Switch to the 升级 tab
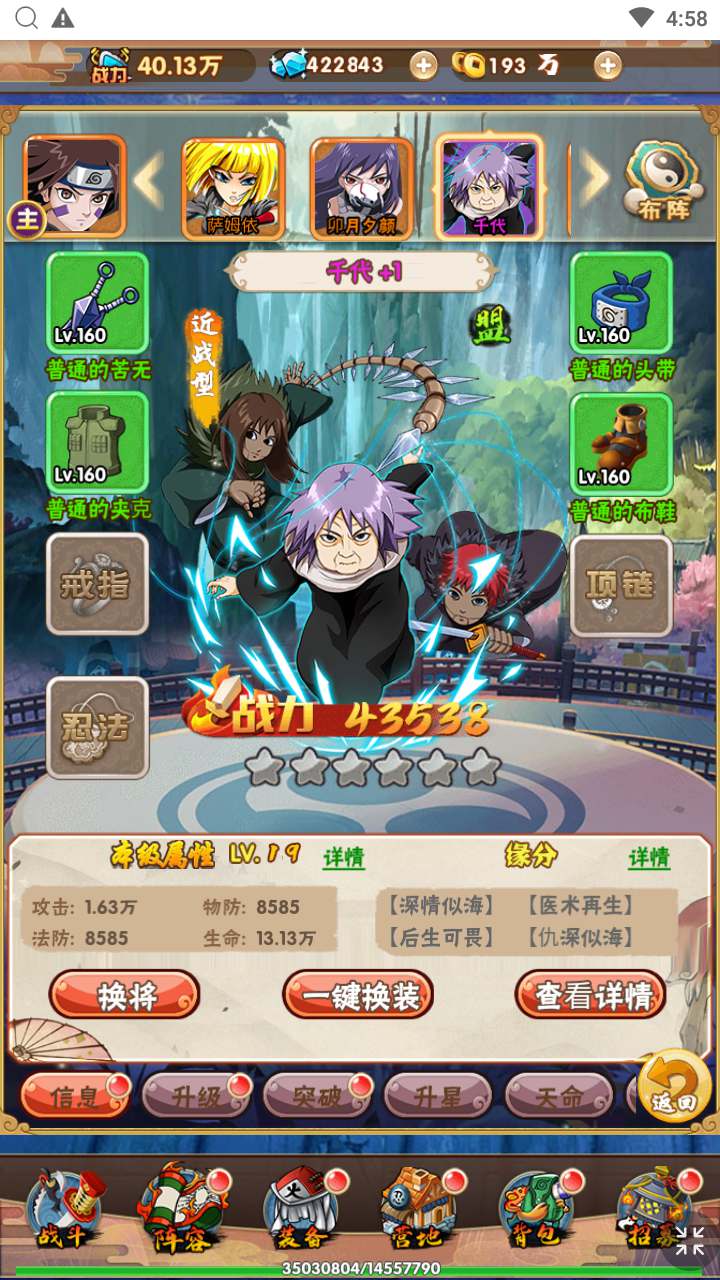The image size is (720, 1280). click(x=196, y=1096)
